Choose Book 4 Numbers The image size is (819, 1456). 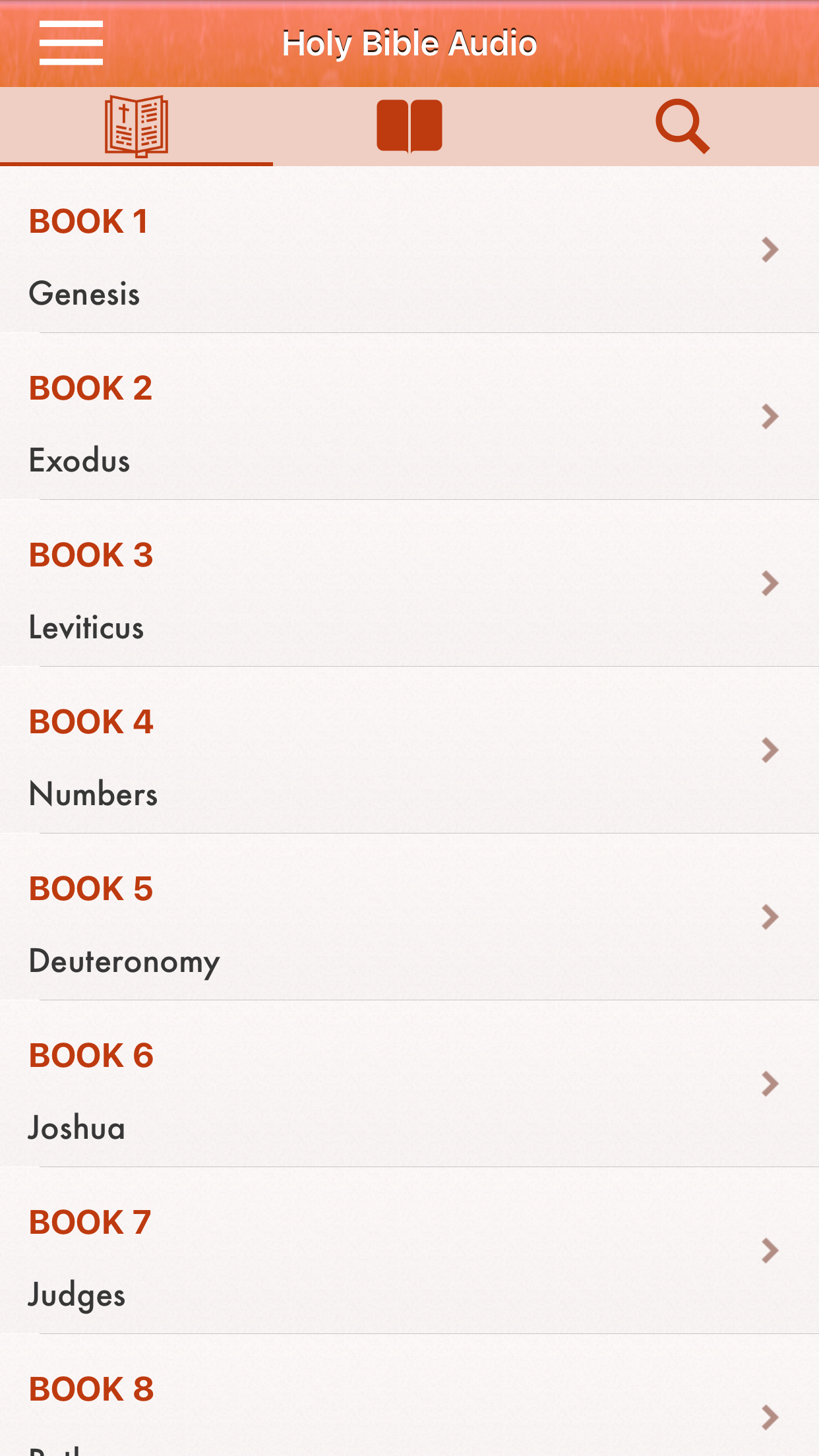point(409,751)
